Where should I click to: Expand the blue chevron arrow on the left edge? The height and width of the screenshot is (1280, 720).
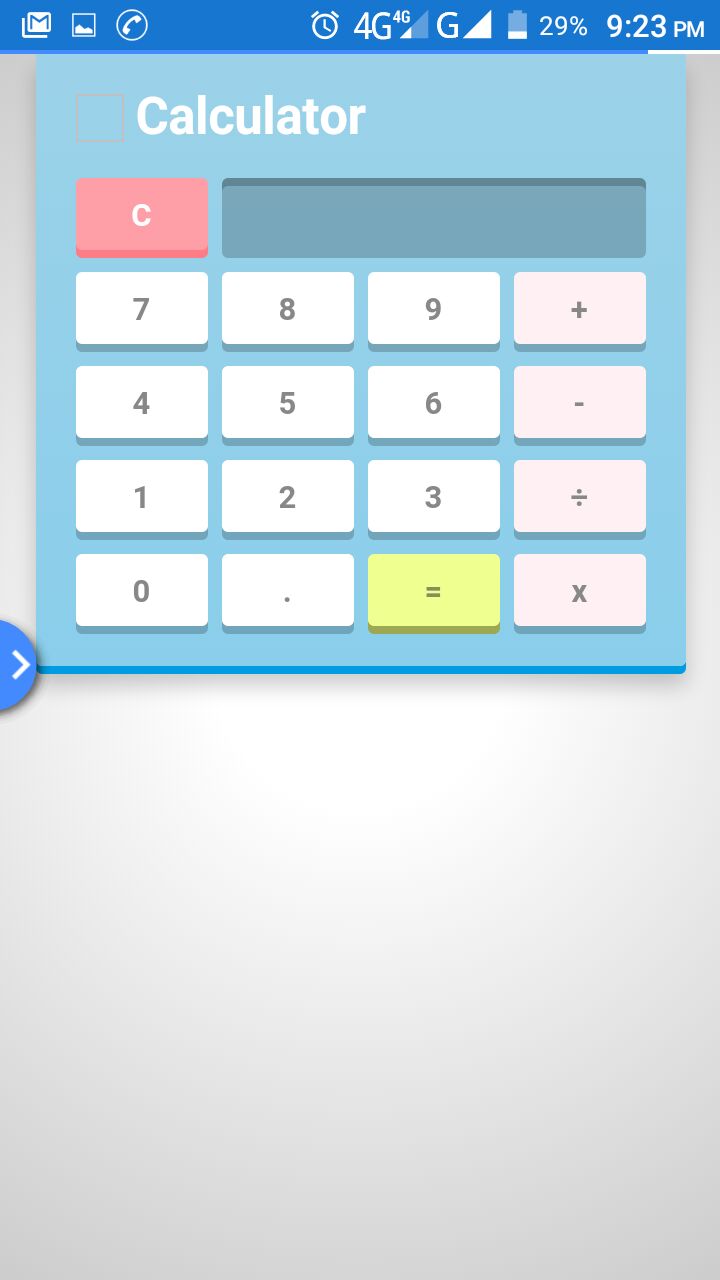point(15,663)
